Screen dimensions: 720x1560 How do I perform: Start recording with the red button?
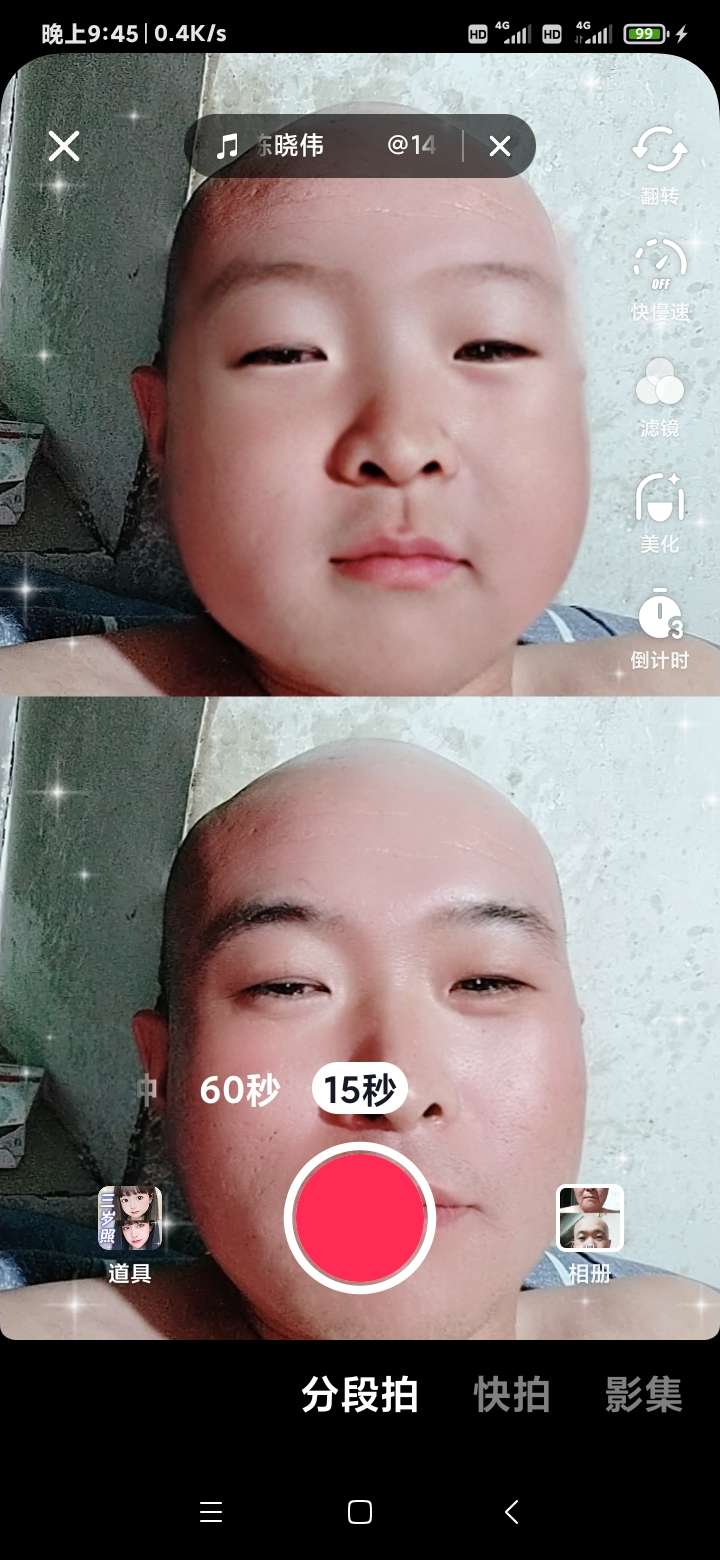360,1218
